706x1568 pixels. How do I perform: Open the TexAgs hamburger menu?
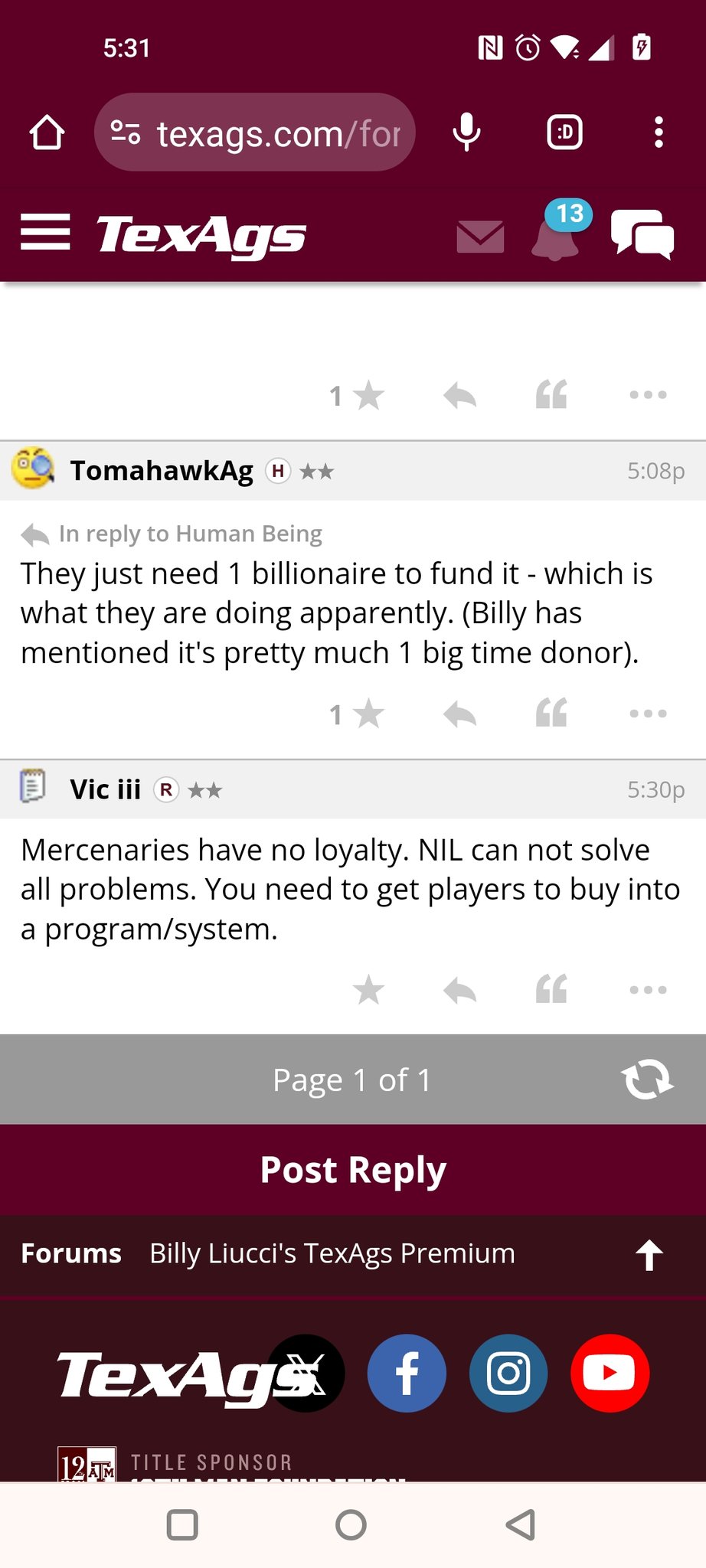point(45,233)
